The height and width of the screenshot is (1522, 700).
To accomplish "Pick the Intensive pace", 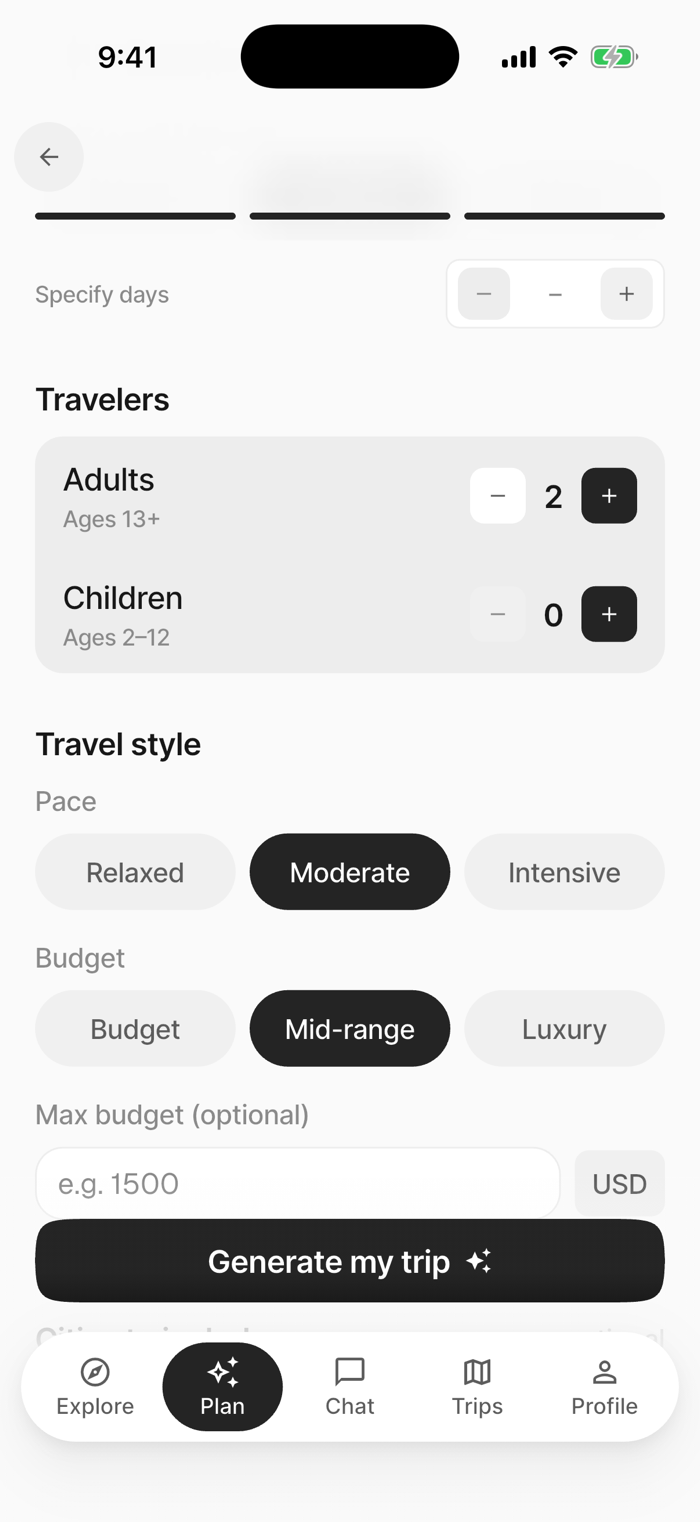I will point(564,872).
